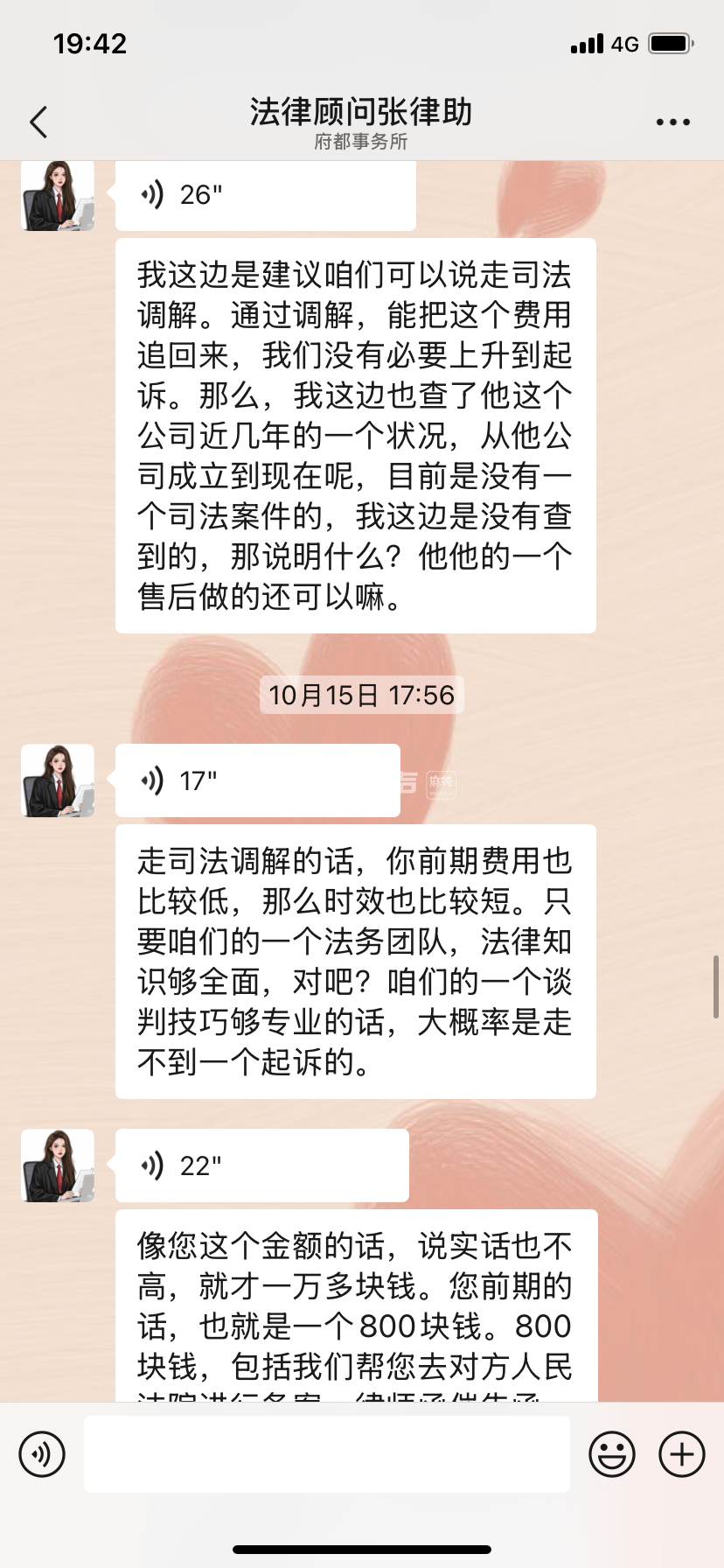Play the 22-second voice message
724x1568 pixels.
[x=261, y=1165]
